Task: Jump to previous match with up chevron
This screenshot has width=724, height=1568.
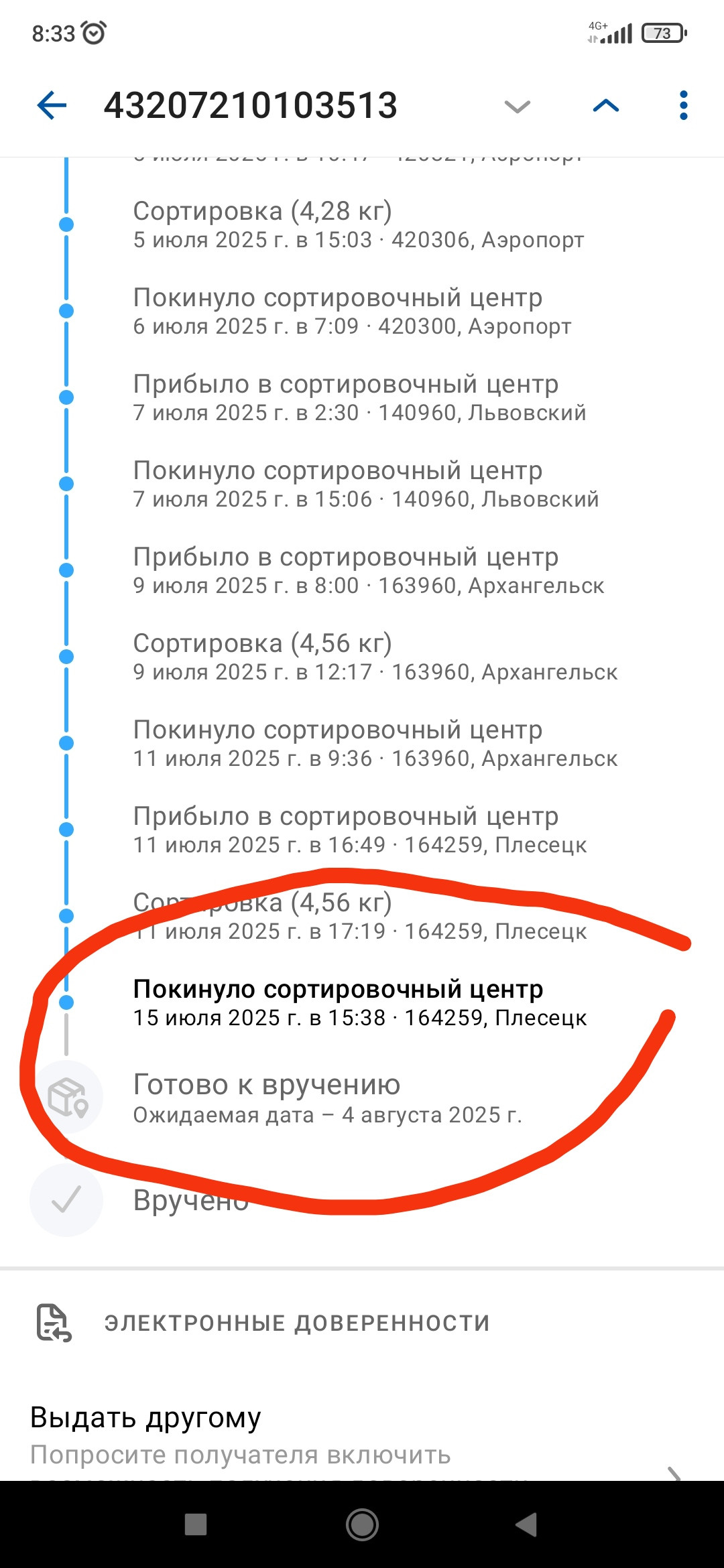Action: point(606,106)
